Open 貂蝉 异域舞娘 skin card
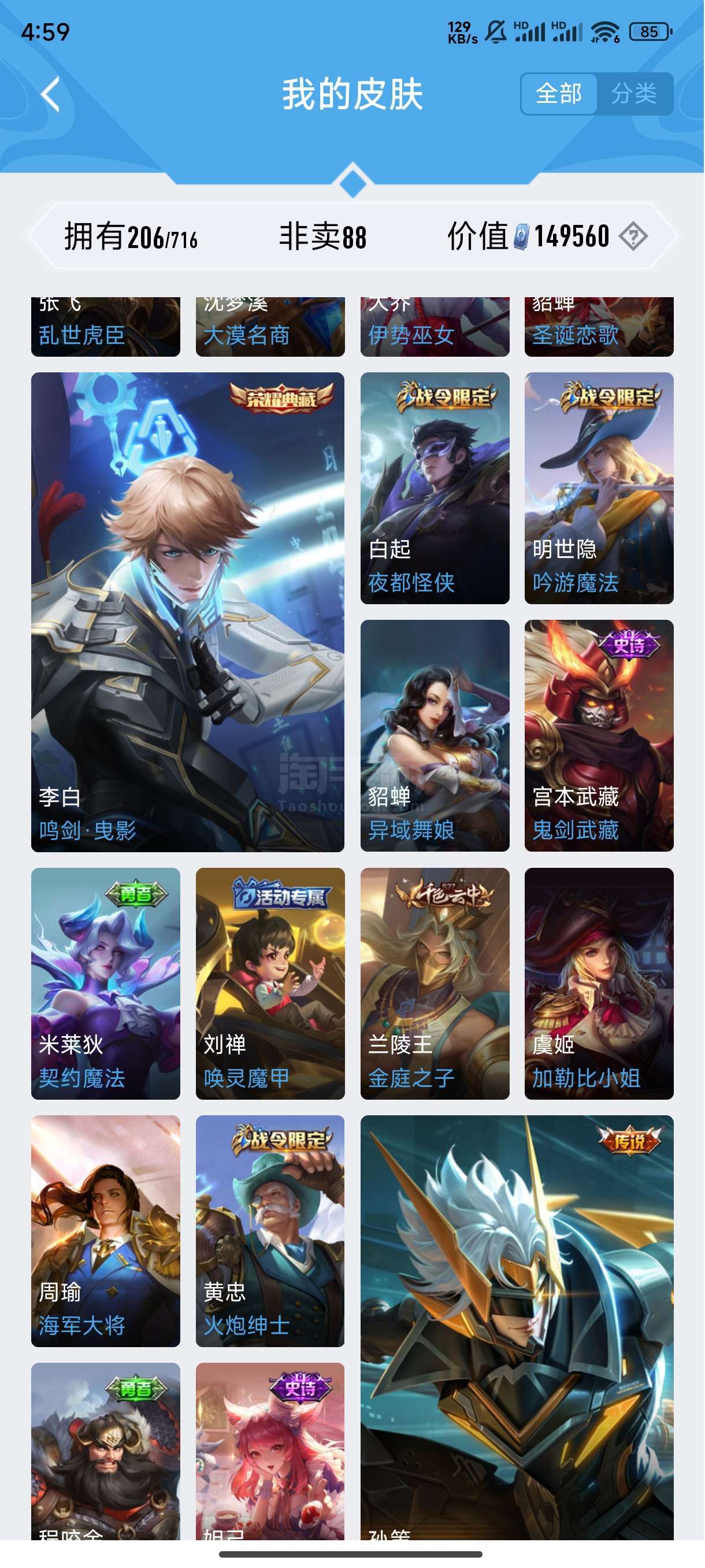This screenshot has width=705, height=1568. pyautogui.click(x=435, y=735)
